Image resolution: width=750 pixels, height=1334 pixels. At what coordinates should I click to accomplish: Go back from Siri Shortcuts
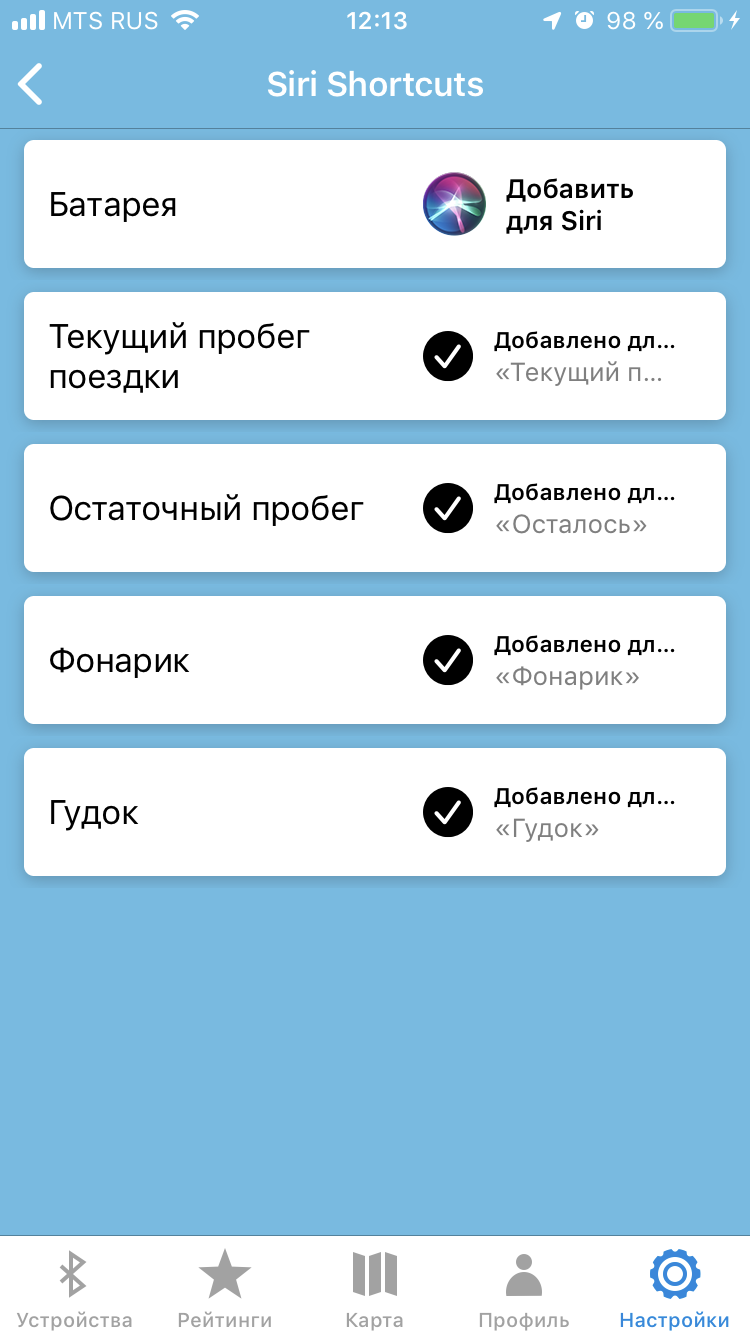[x=31, y=84]
